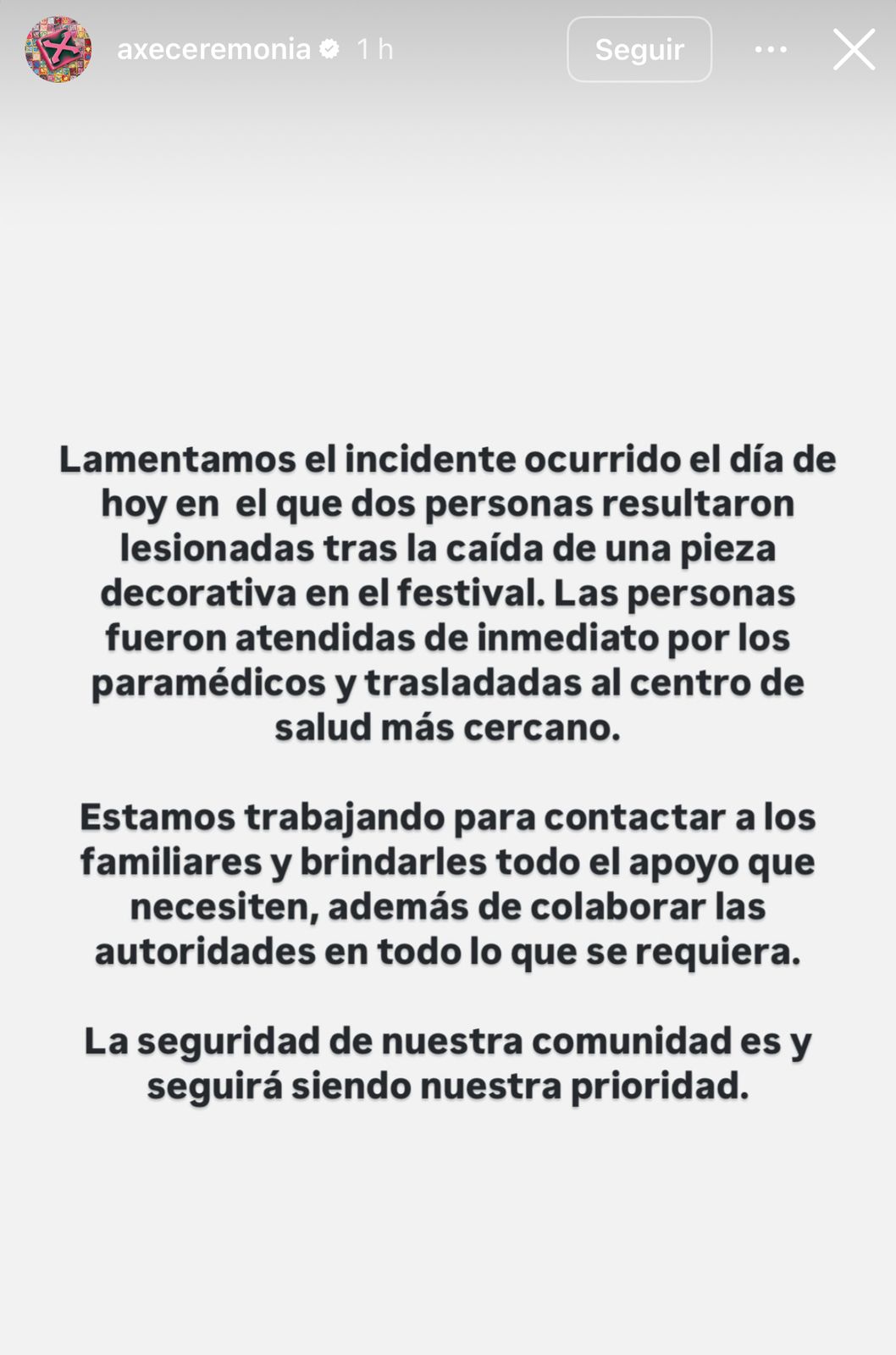
Task: Toggle following via the Seguir button
Action: click(639, 48)
